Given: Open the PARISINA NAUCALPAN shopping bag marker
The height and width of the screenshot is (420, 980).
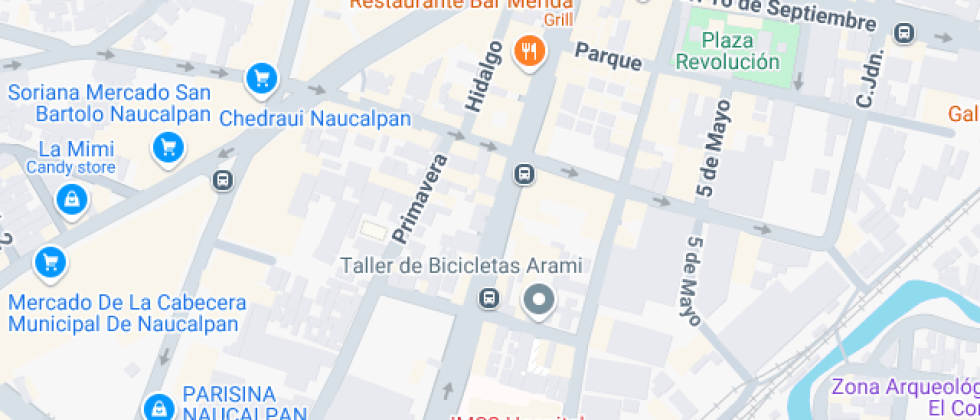Looking at the screenshot, I should pyautogui.click(x=157, y=406).
